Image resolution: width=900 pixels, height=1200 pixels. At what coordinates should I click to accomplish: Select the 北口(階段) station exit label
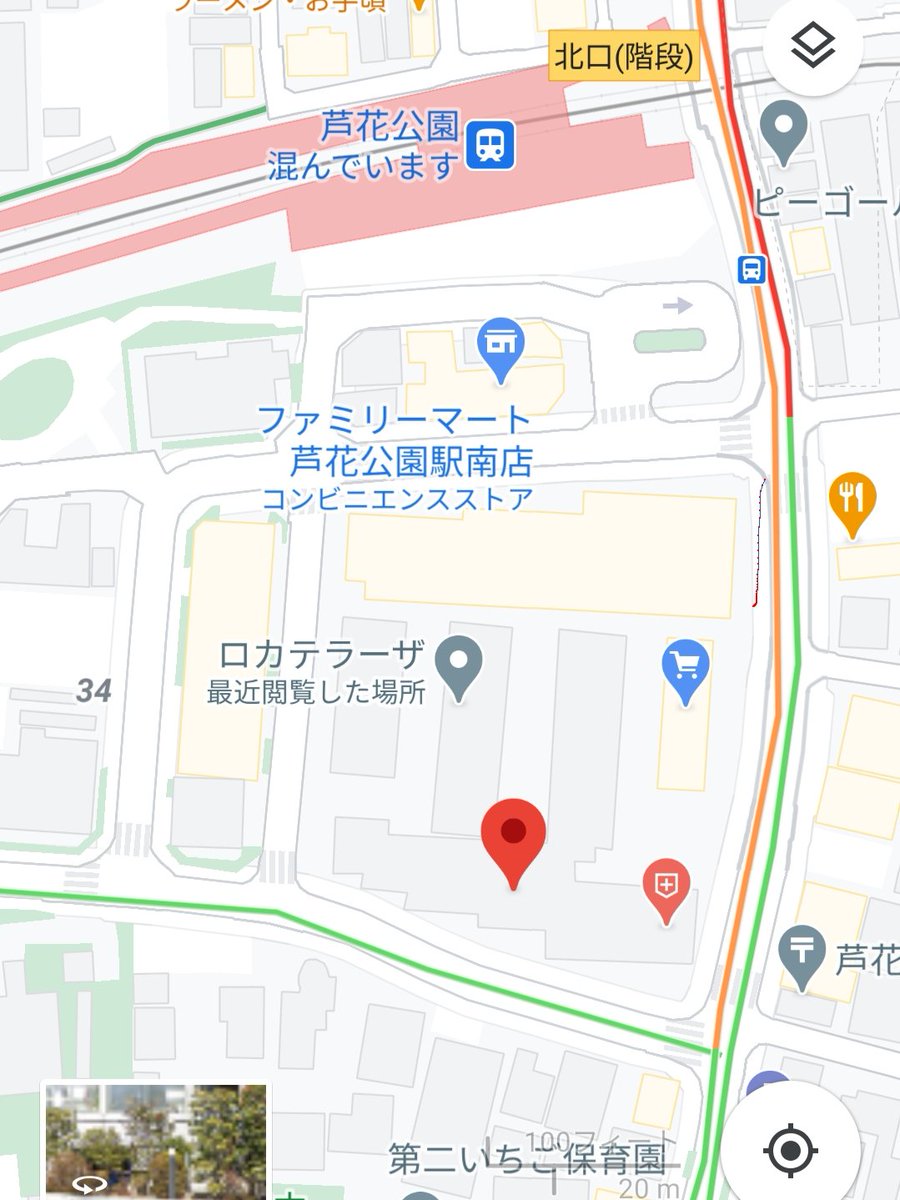tap(624, 57)
